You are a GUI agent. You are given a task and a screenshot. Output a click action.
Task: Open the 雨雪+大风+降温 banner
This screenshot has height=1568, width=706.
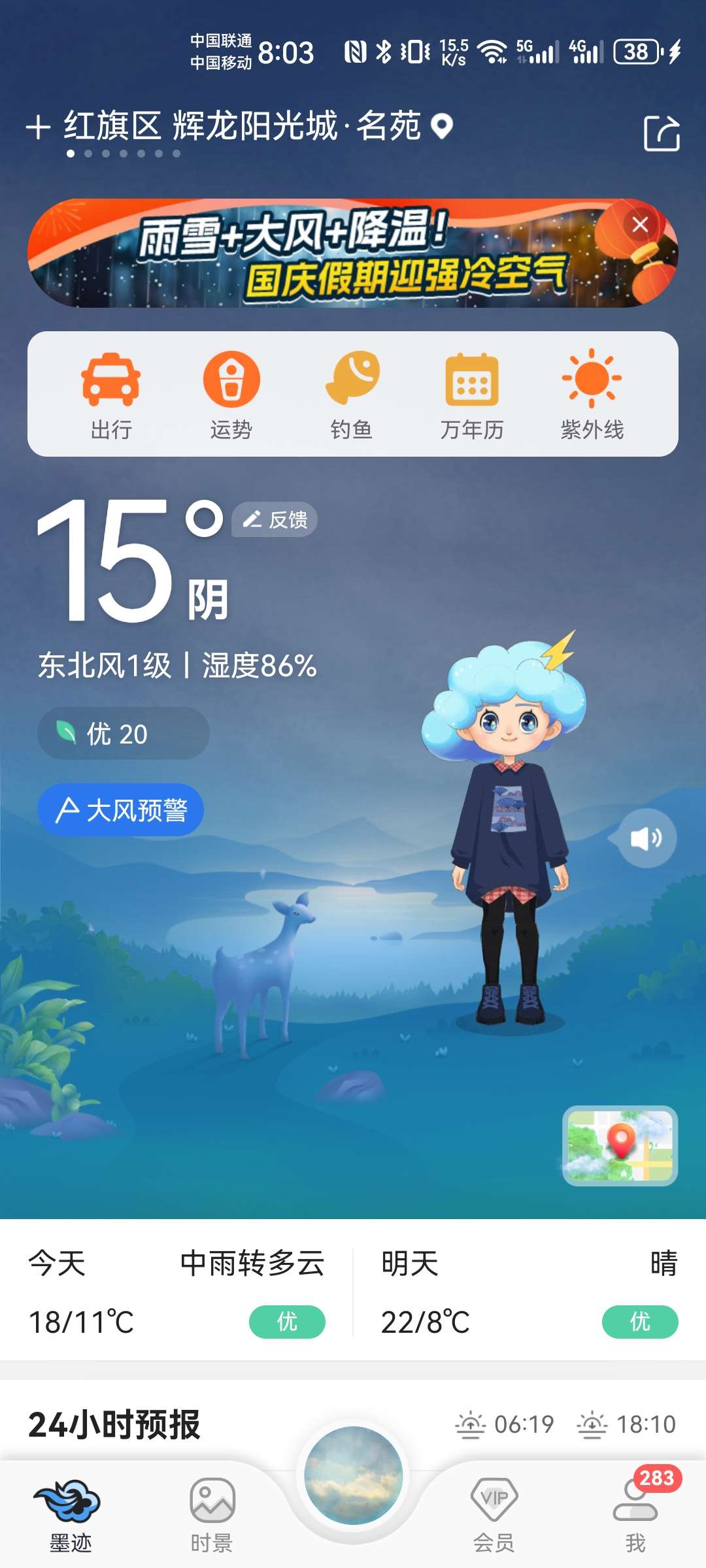tap(340, 253)
